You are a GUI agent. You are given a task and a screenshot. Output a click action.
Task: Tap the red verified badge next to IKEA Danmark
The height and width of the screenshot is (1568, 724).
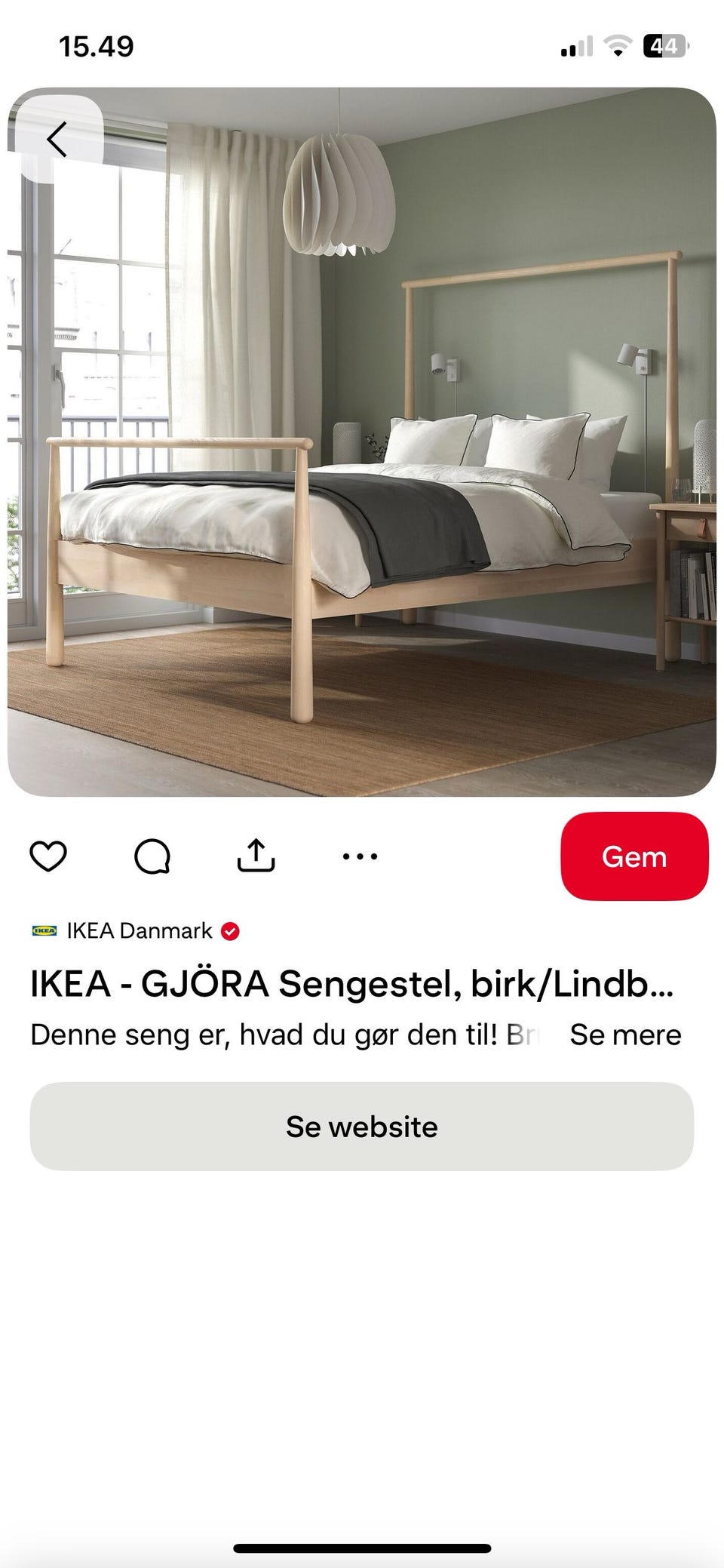click(231, 930)
